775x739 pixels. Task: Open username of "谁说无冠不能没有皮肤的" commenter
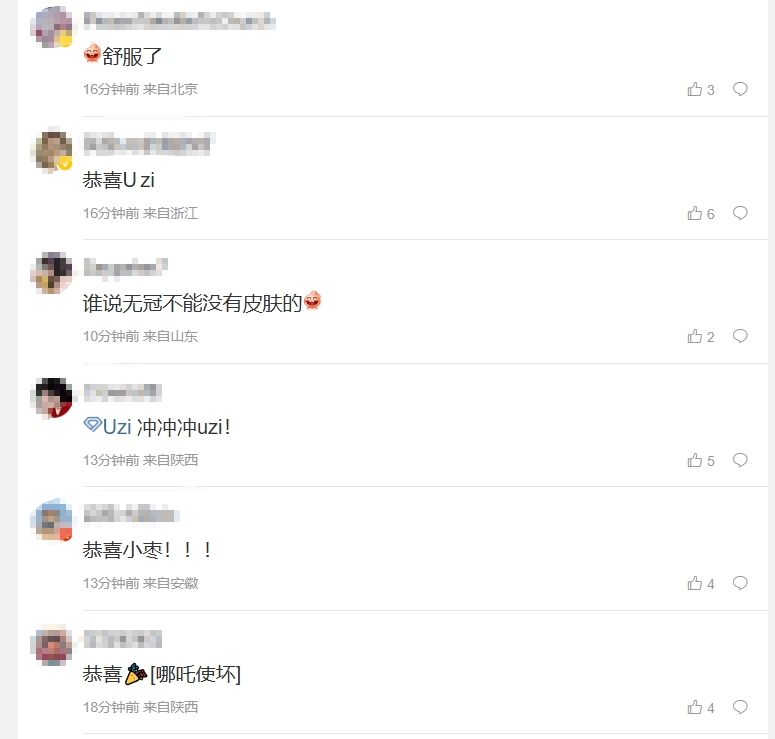pos(125,267)
